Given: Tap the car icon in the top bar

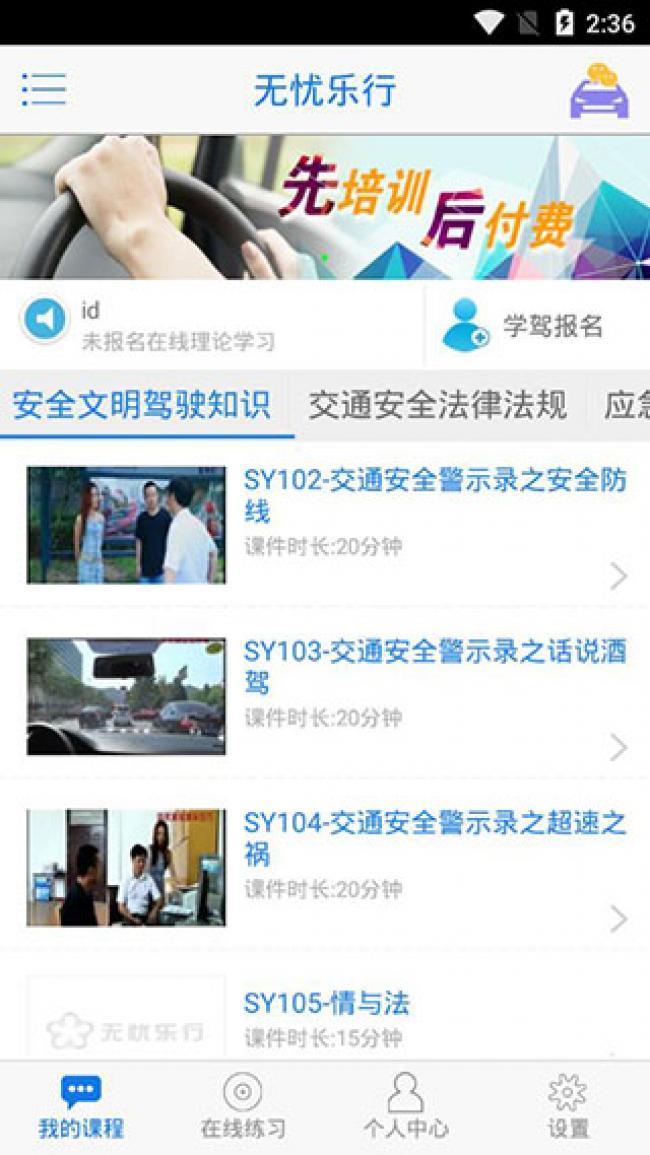Looking at the screenshot, I should pyautogui.click(x=599, y=92).
